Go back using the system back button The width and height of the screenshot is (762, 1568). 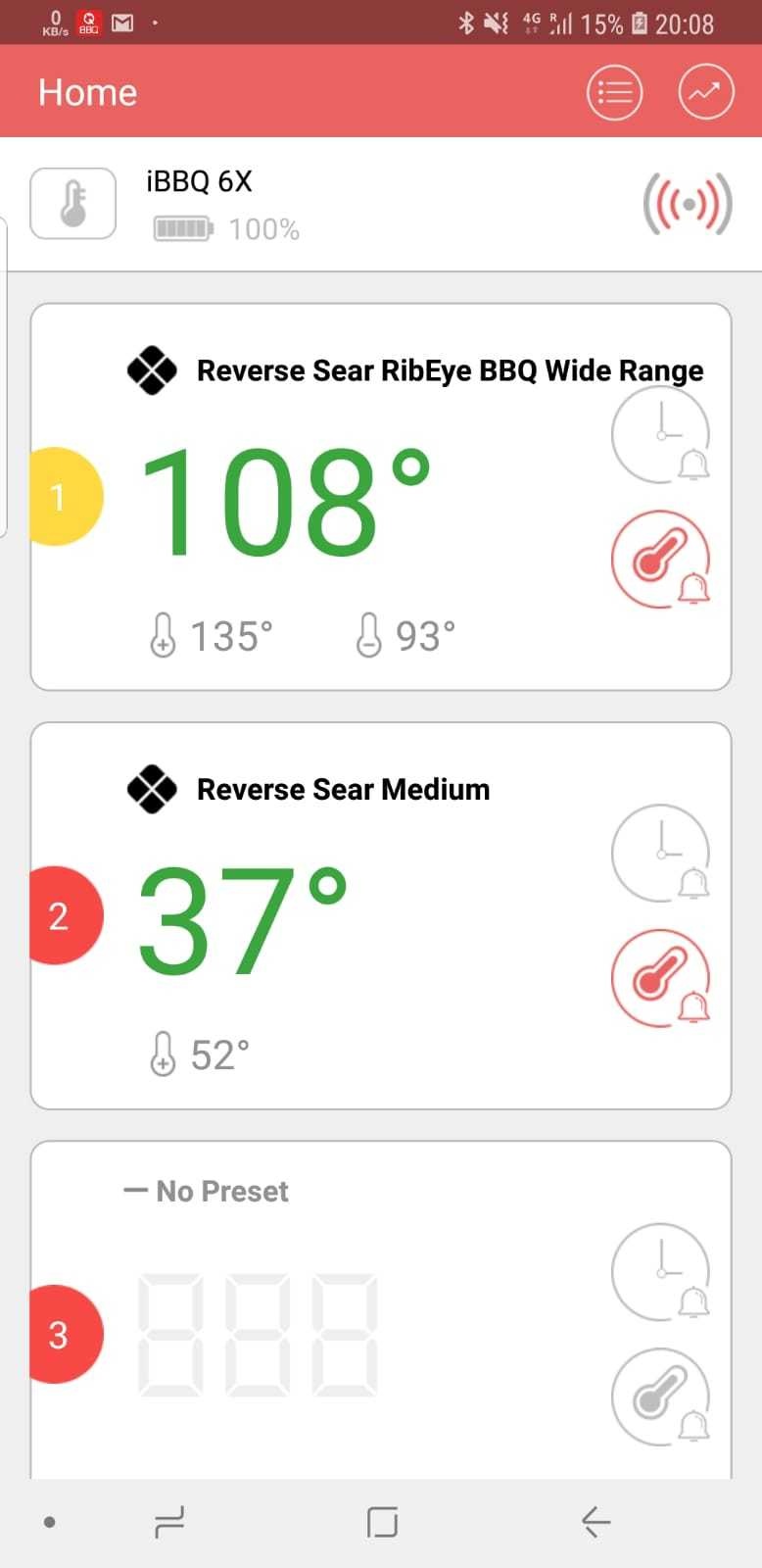[595, 1522]
